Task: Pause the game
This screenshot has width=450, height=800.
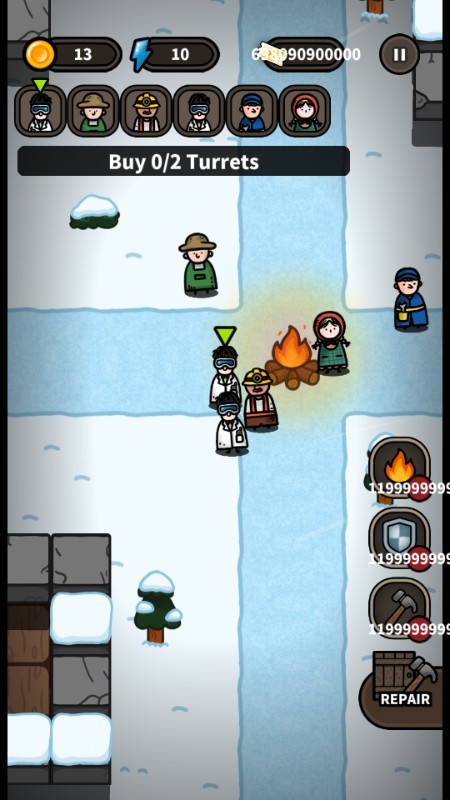Action: [x=399, y=55]
